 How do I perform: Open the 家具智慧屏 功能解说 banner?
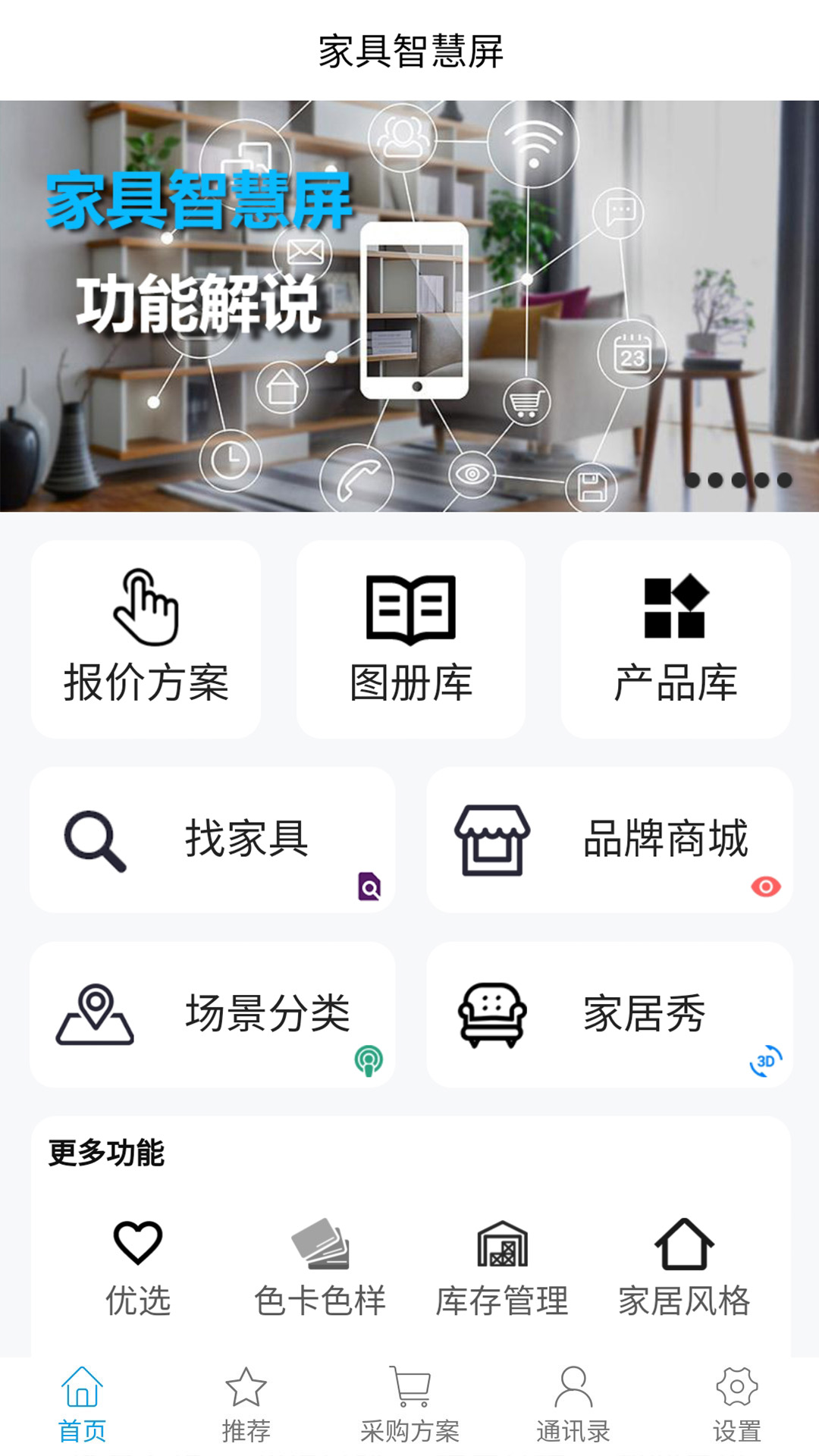tap(409, 306)
